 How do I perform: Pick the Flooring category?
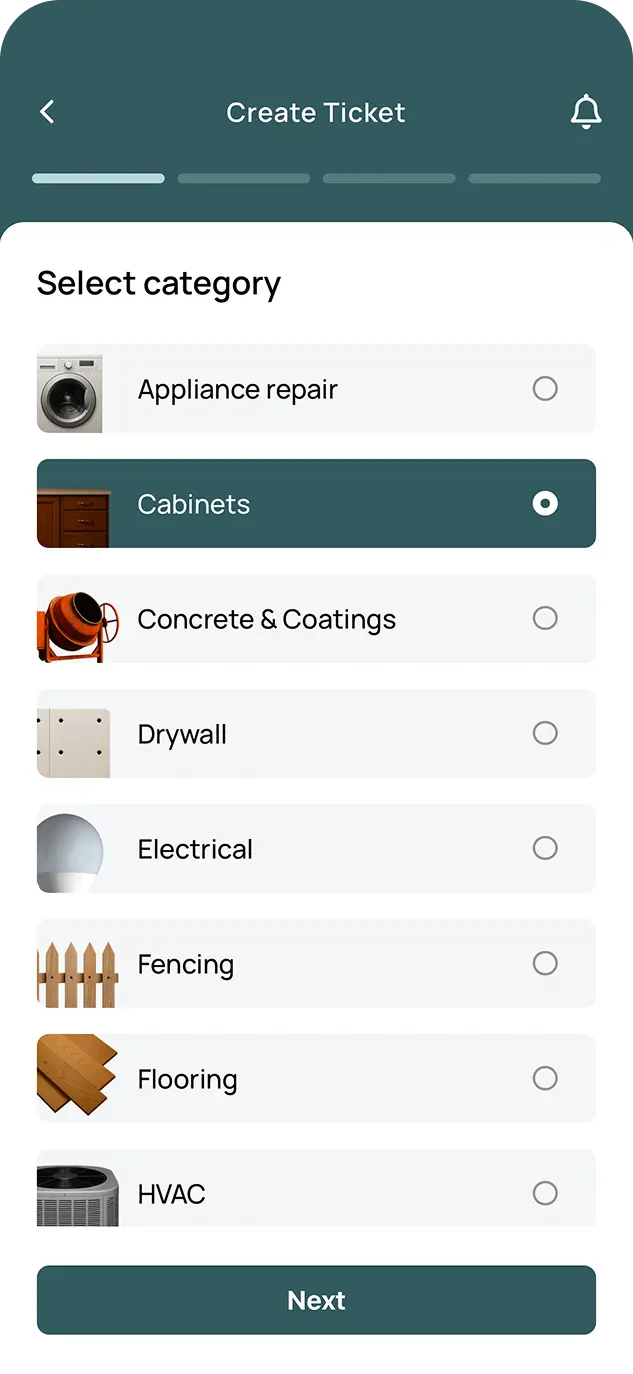(316, 1079)
